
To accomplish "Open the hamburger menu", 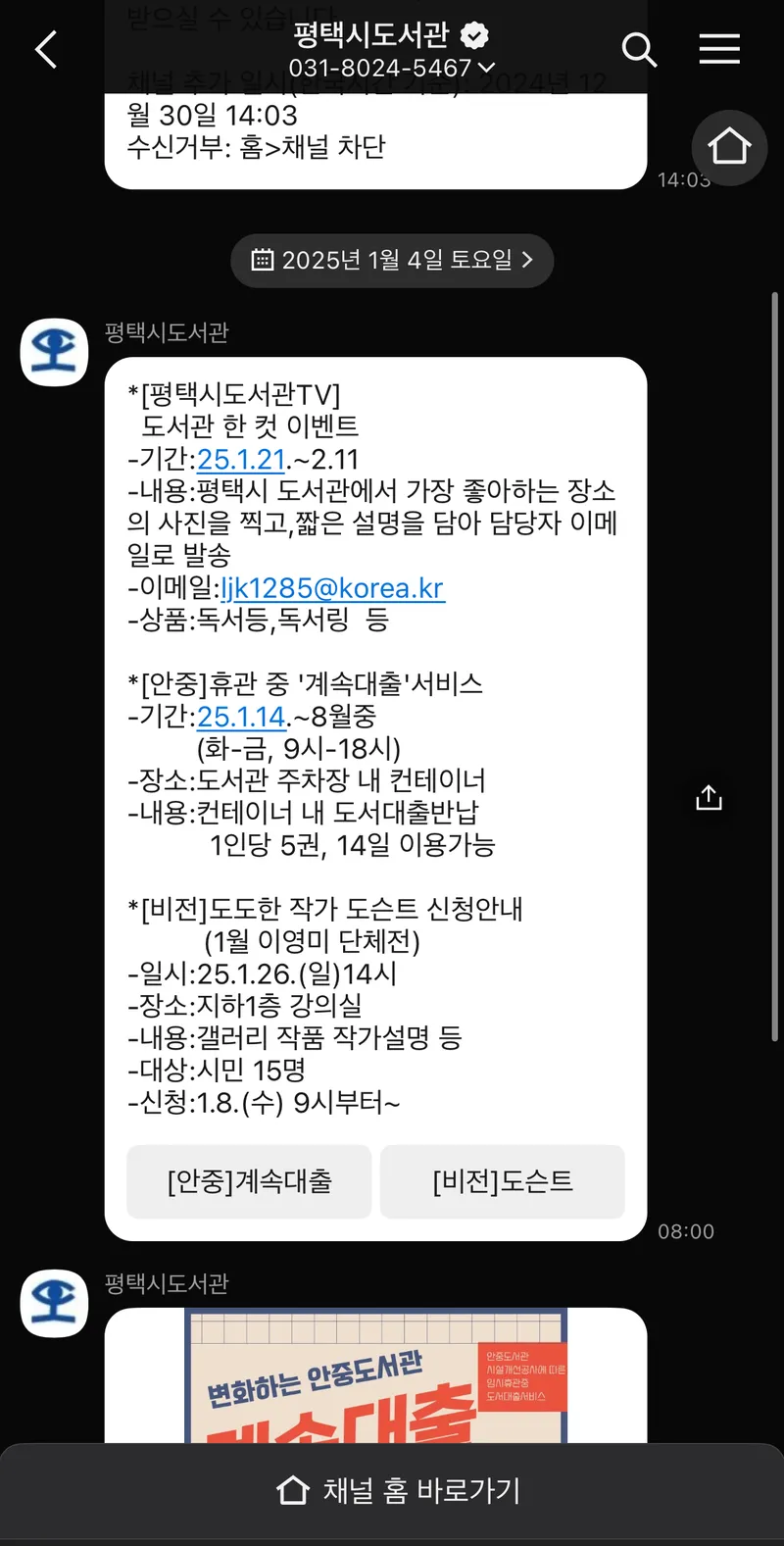I will tap(719, 49).
